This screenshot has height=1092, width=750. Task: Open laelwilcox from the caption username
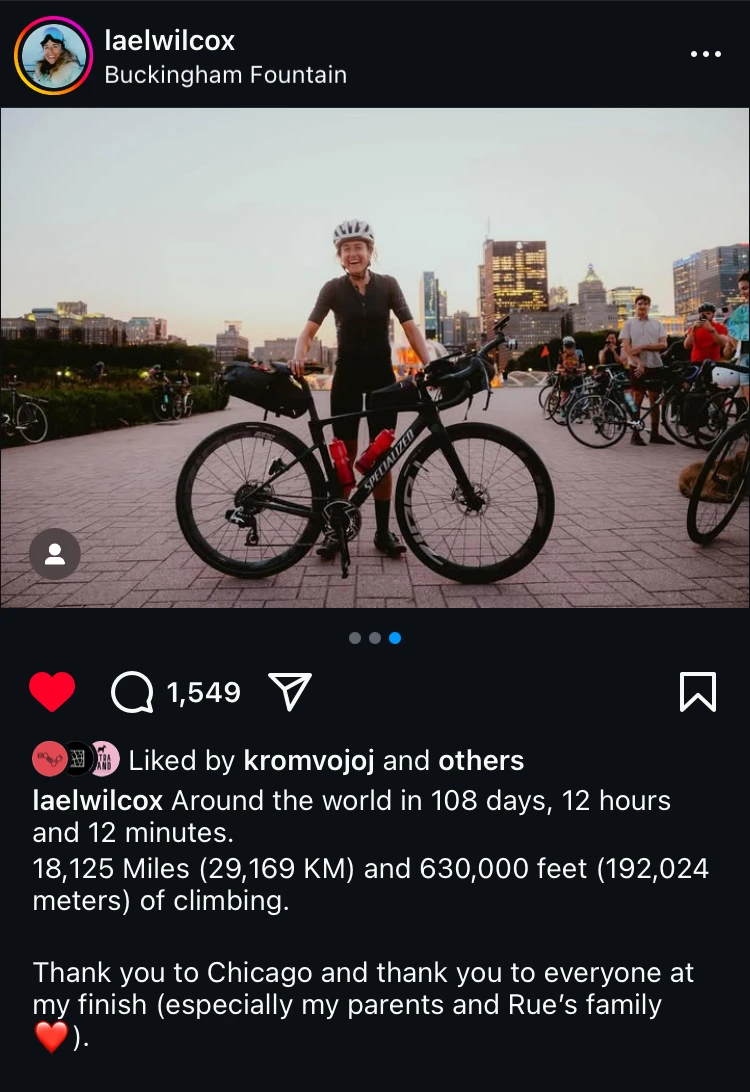pyautogui.click(x=98, y=801)
